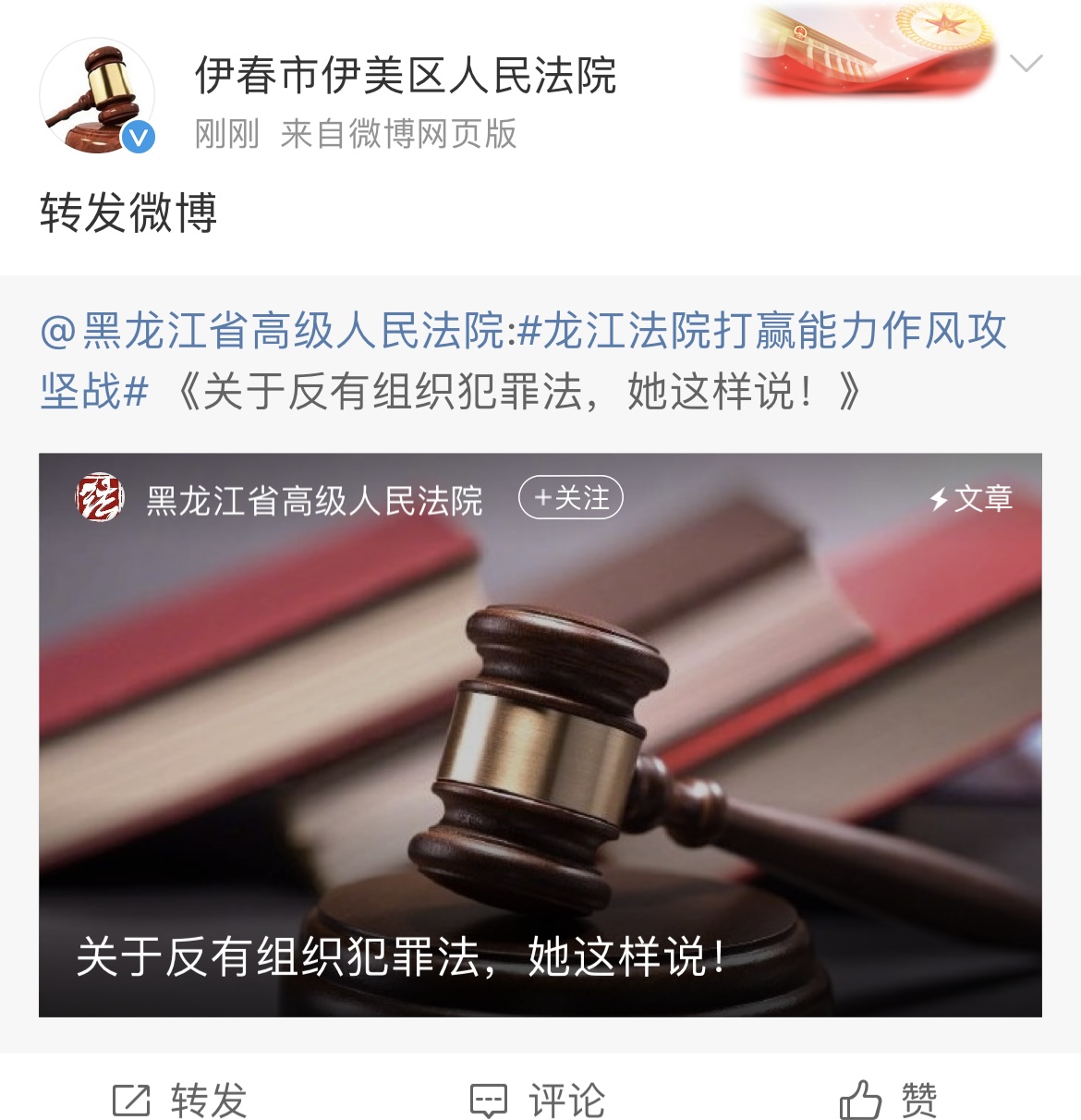This screenshot has height=1120, width=1081.
Task: Open the @黑龙江省高级人民法院 mention link
Action: pyautogui.click(x=273, y=331)
